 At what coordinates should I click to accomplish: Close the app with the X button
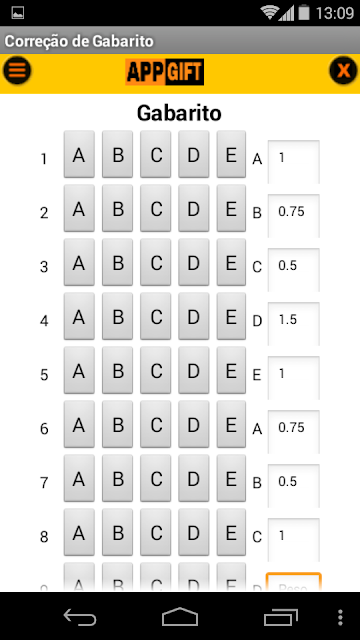click(343, 71)
